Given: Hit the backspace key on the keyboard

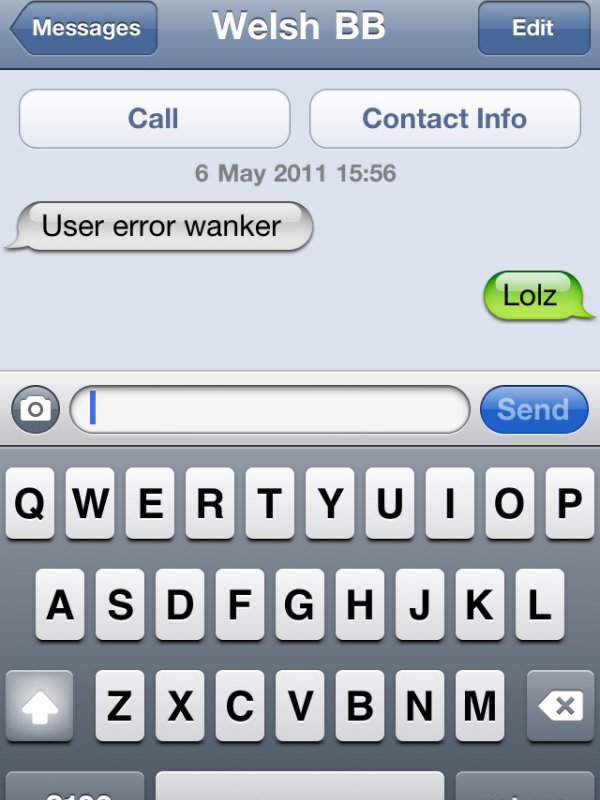Looking at the screenshot, I should [560, 706].
